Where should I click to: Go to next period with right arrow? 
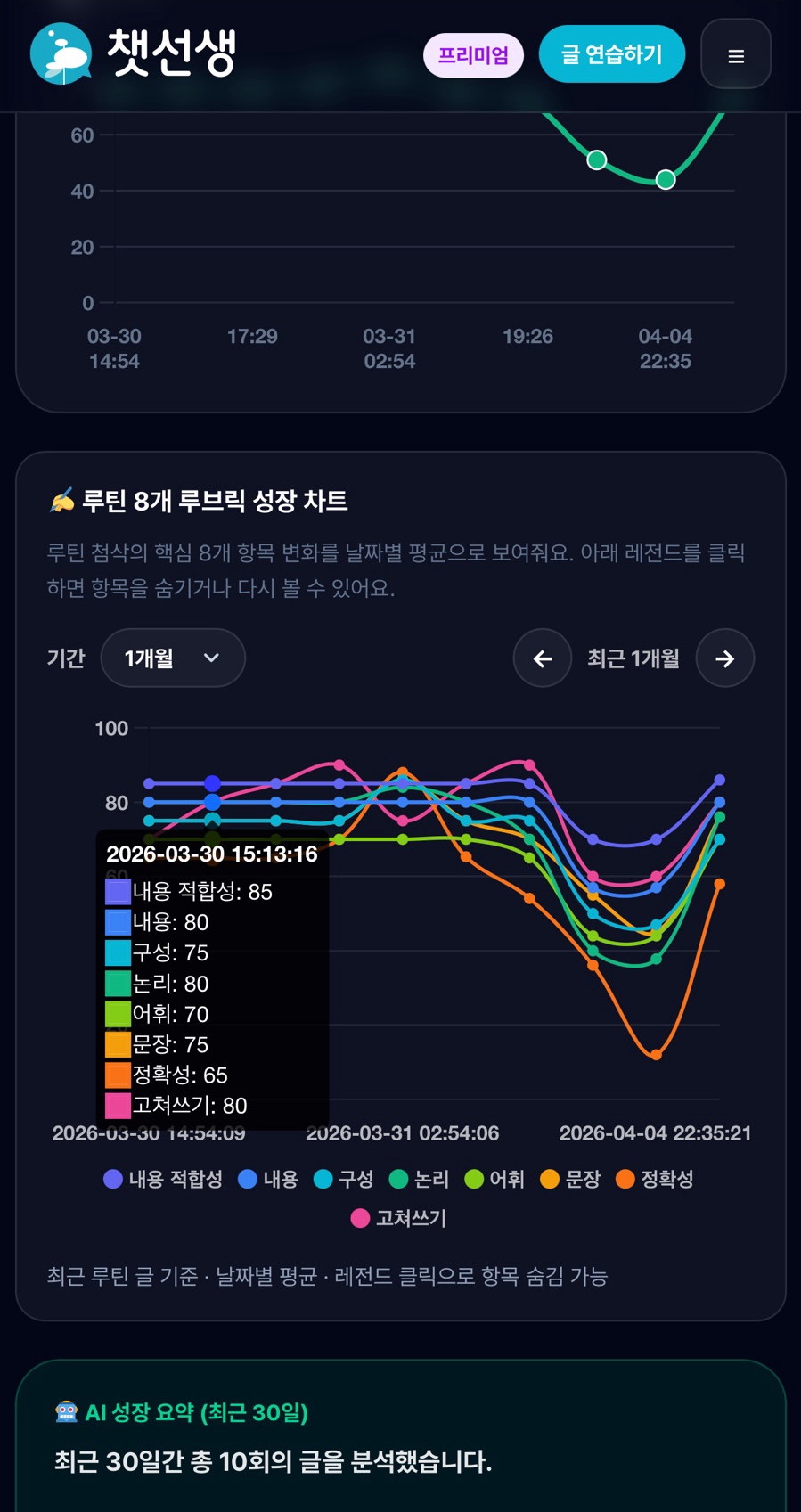[x=724, y=658]
